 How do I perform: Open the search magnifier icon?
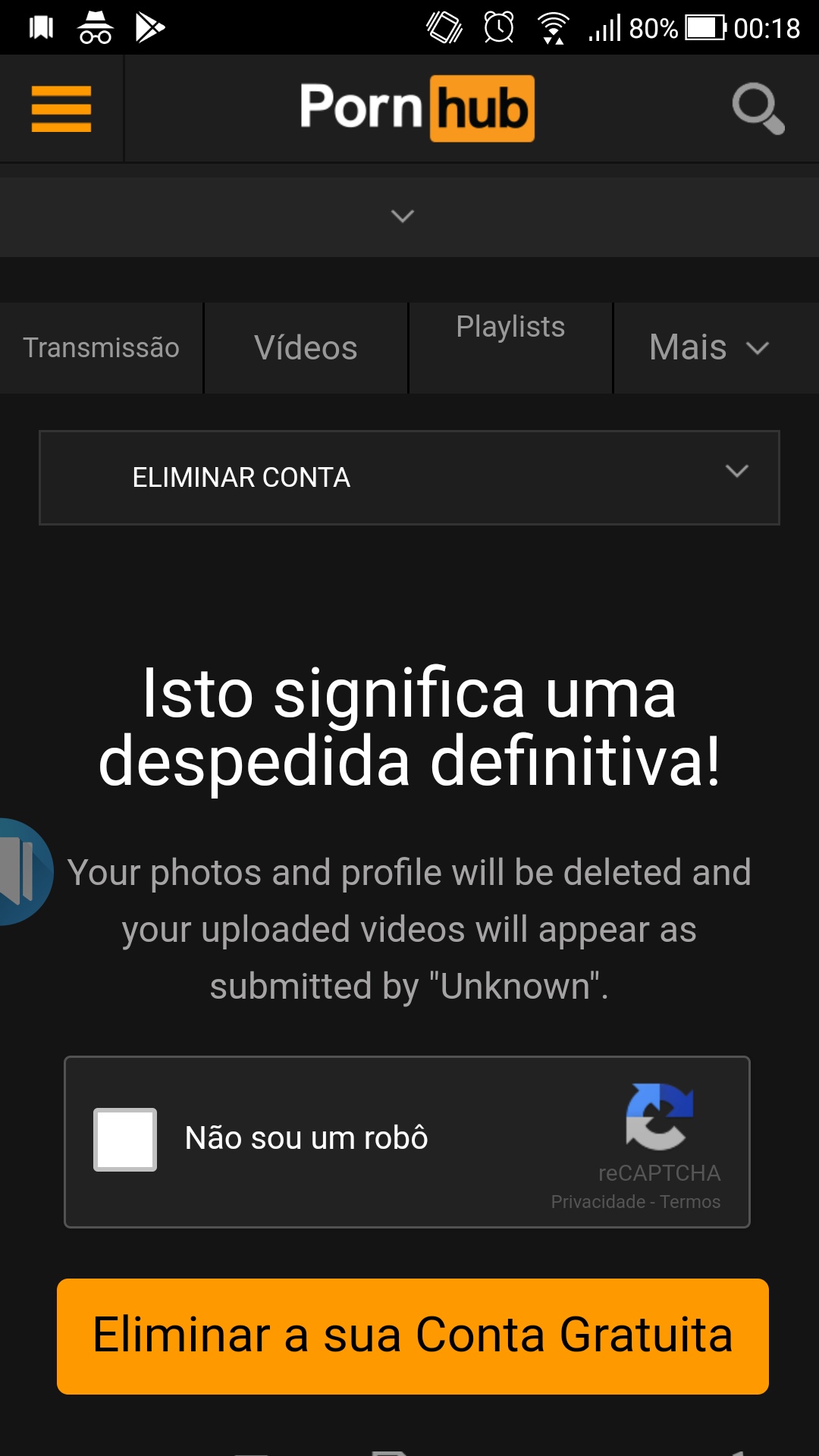point(758,108)
